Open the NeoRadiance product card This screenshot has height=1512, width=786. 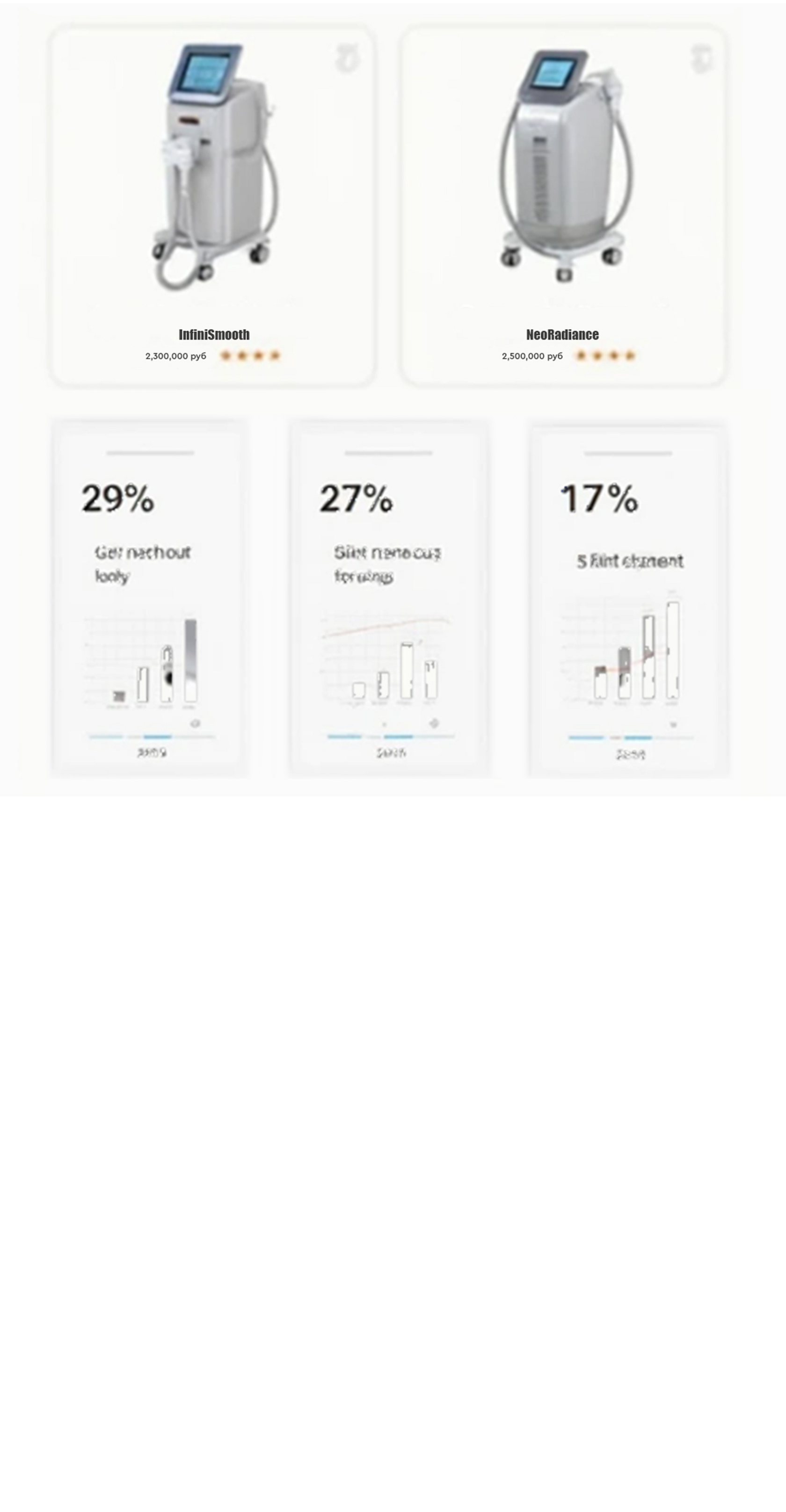click(563, 205)
